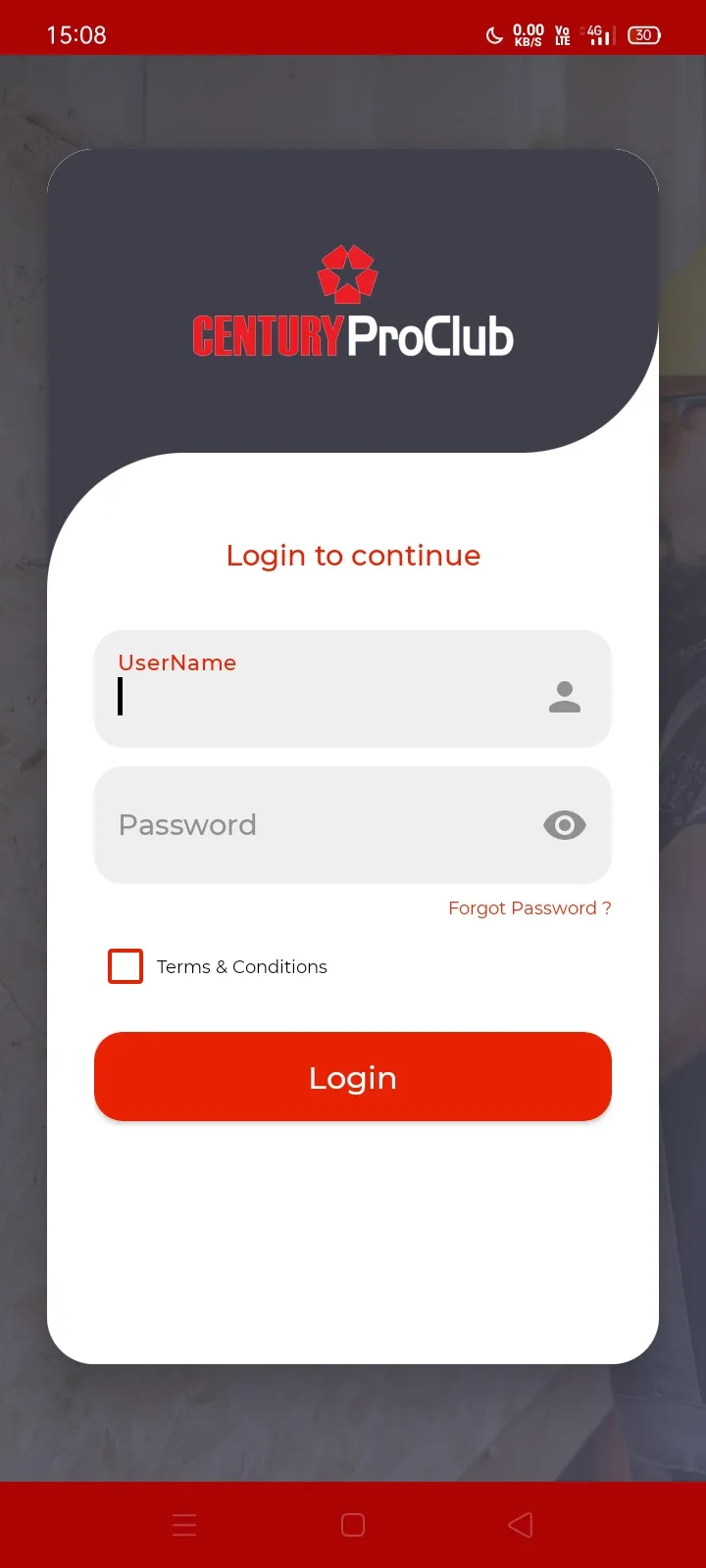Focus the UserName text field

(x=324, y=696)
